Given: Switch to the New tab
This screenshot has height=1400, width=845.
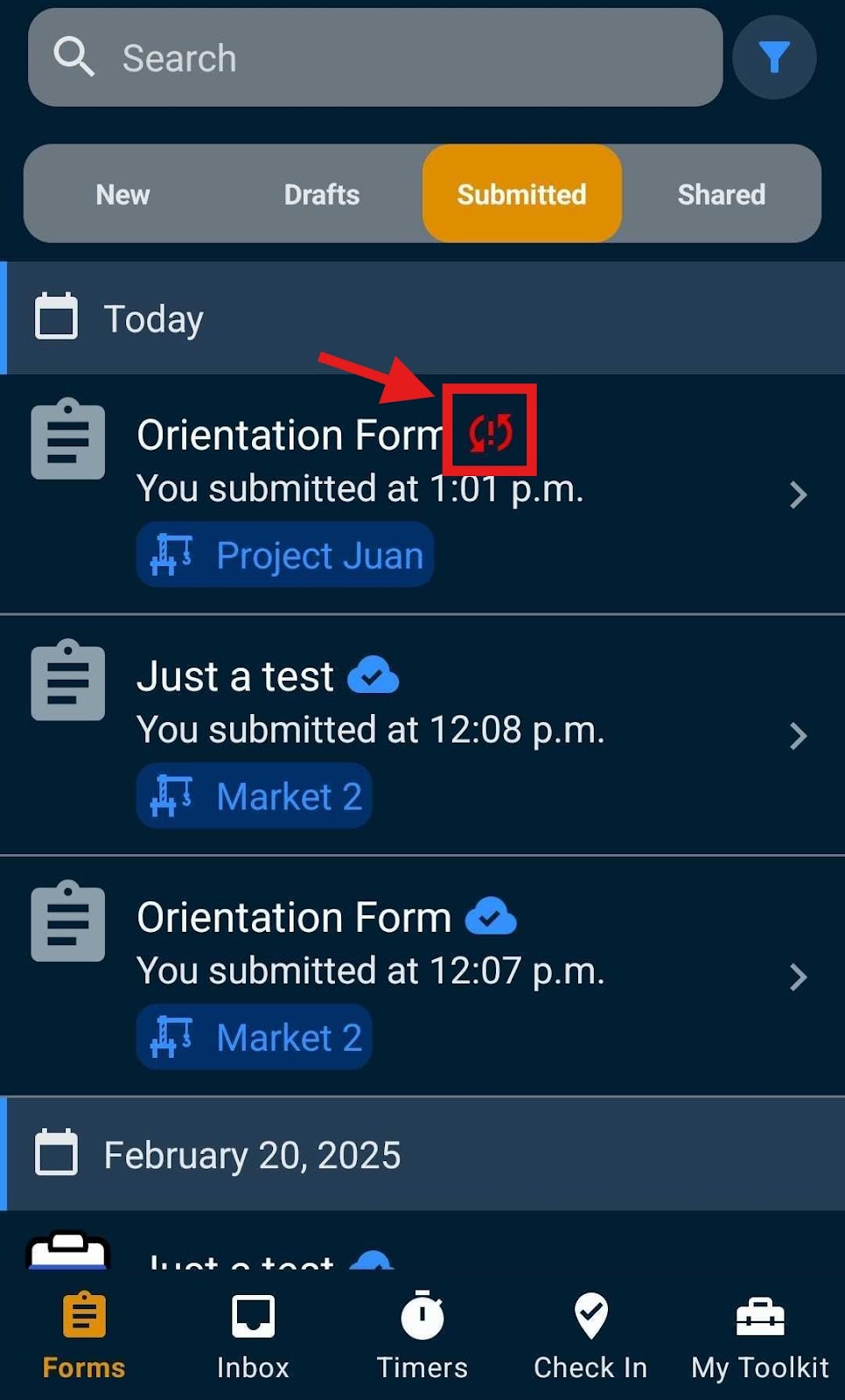Looking at the screenshot, I should pyautogui.click(x=122, y=194).
